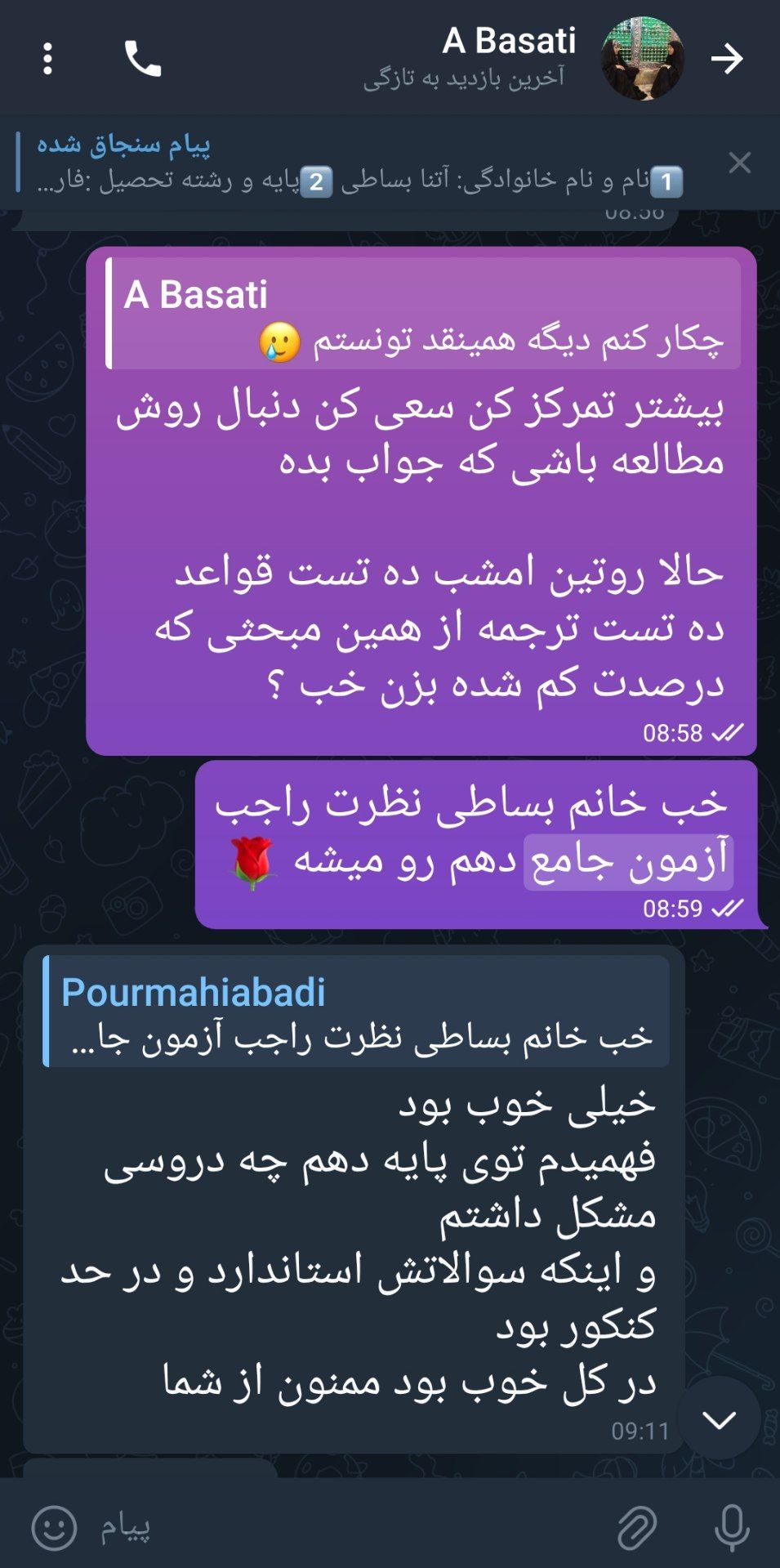Image resolution: width=780 pixels, height=1568 pixels.
Task: Dismiss the pinned message bar
Action: pyautogui.click(x=739, y=163)
